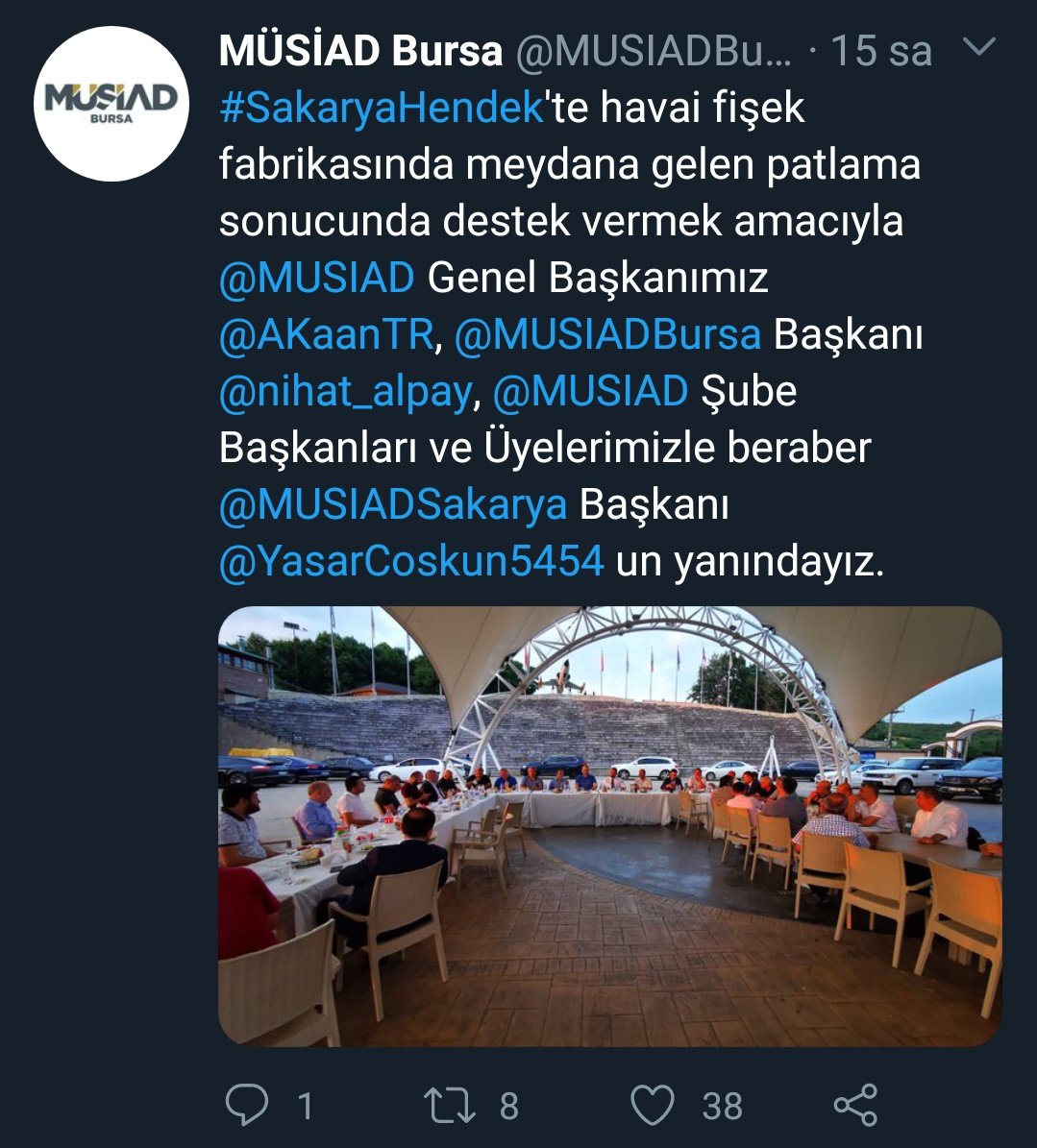Image resolution: width=1037 pixels, height=1148 pixels.
Task: Reply to this tweet
Action: [247, 1105]
